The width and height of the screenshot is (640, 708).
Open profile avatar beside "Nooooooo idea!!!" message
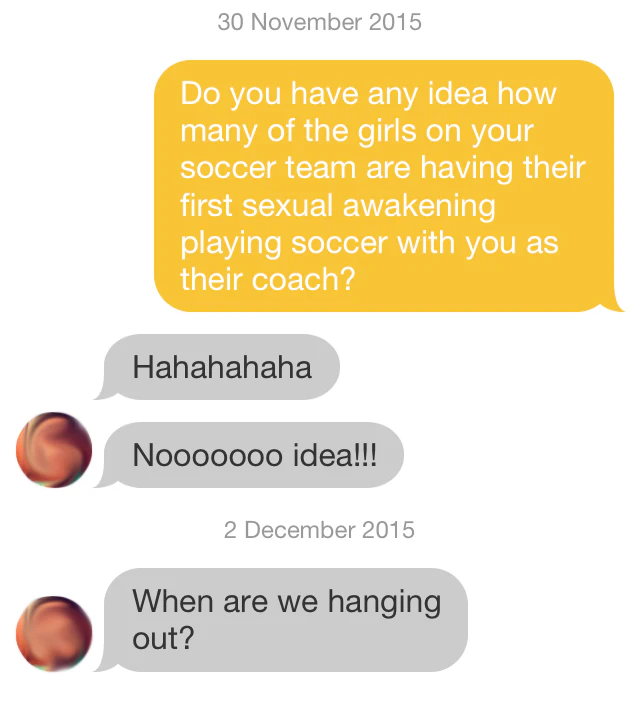tap(54, 450)
